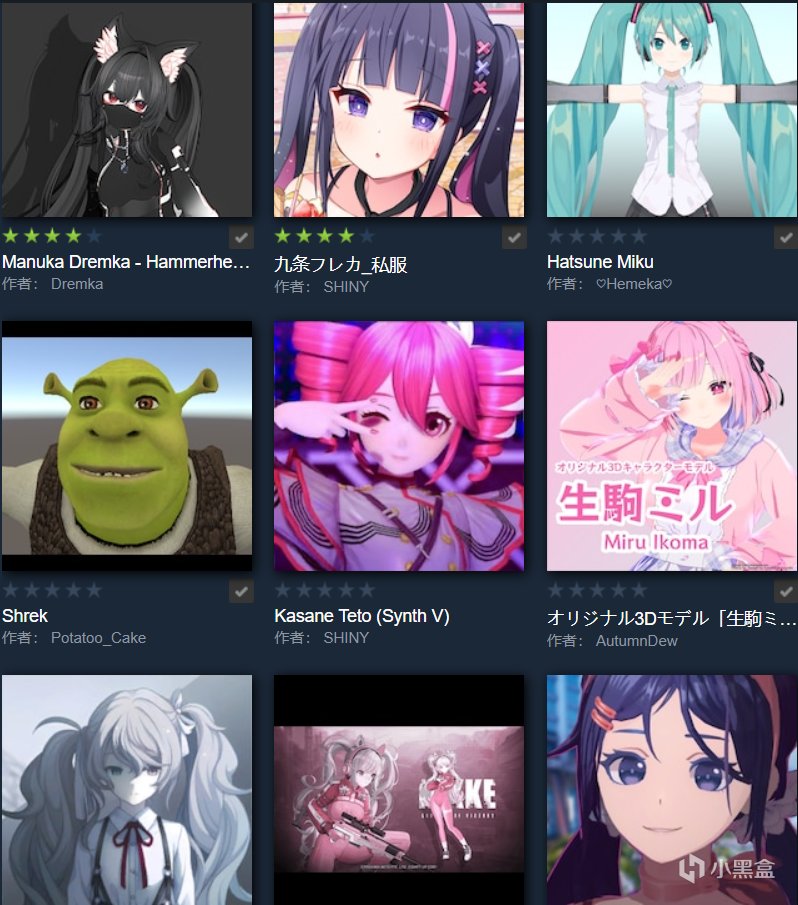The image size is (798, 905).
Task: Open the Kasane Teto (Synth V) title link
Action: [x=361, y=616]
